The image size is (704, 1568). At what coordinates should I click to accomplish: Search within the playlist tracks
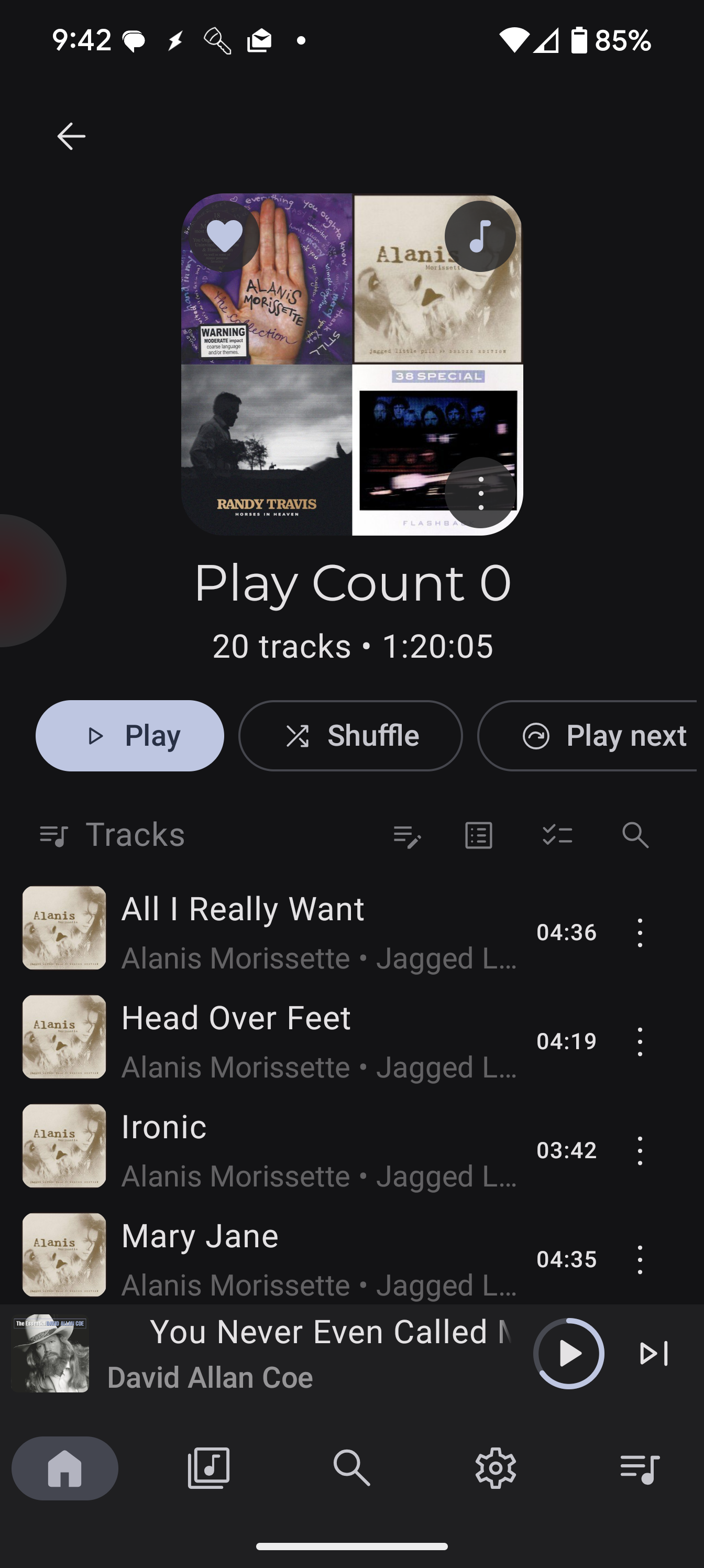(635, 835)
